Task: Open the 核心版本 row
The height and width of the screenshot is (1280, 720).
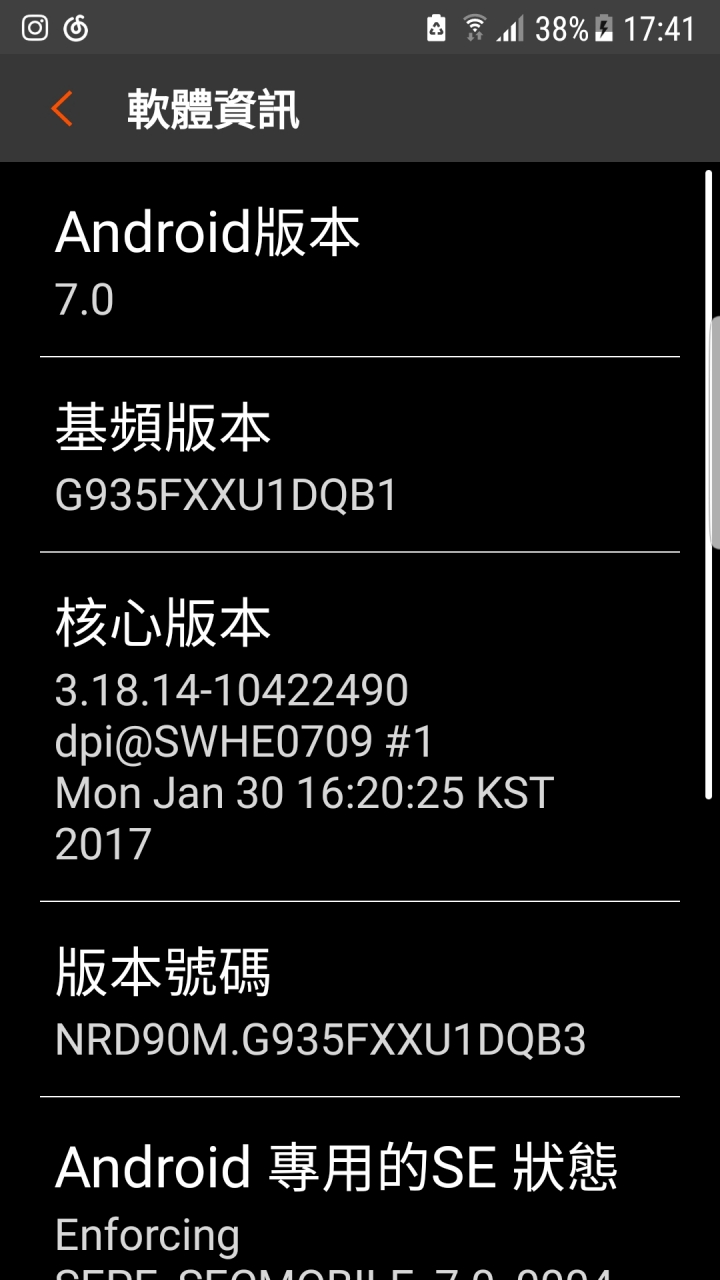Action: click(360, 726)
